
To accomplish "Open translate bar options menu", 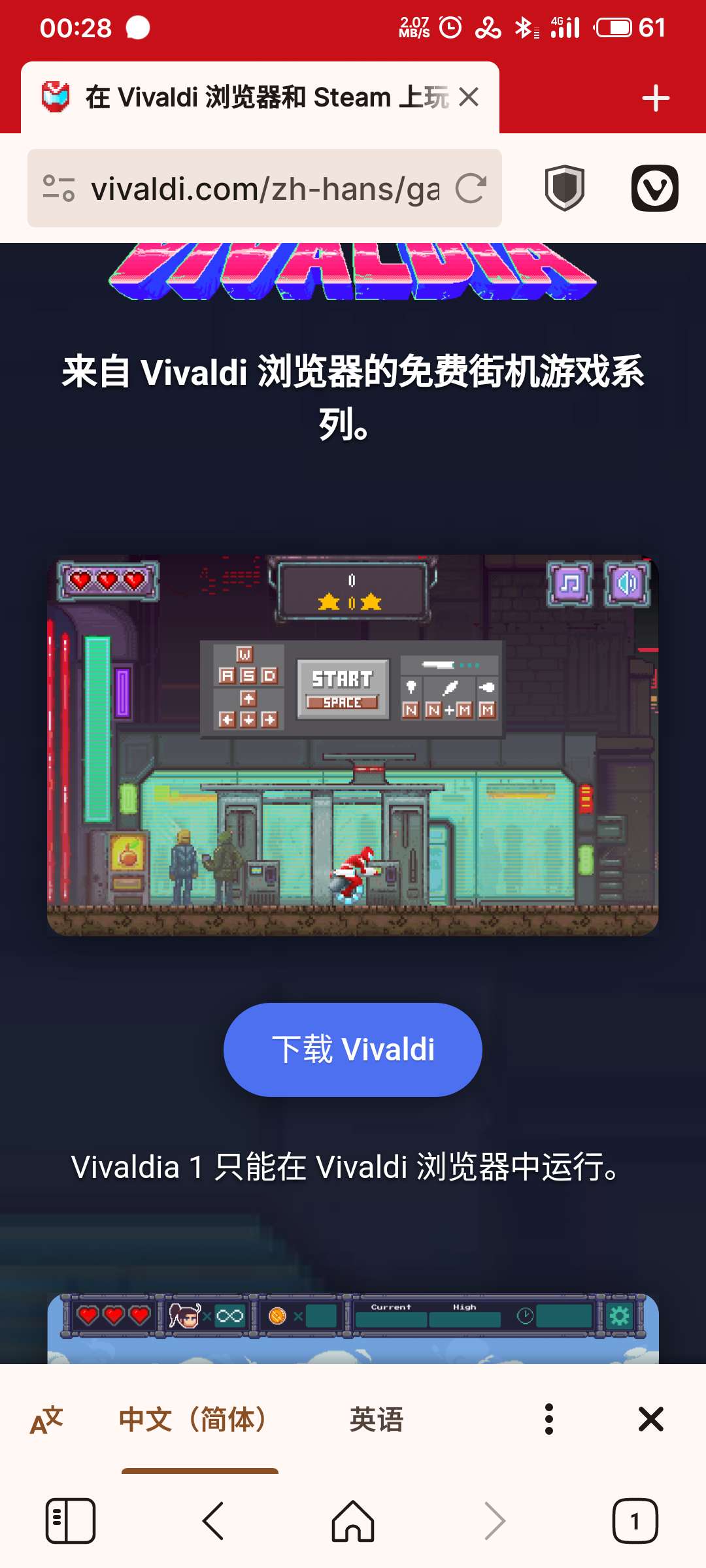I will pyautogui.click(x=548, y=1419).
